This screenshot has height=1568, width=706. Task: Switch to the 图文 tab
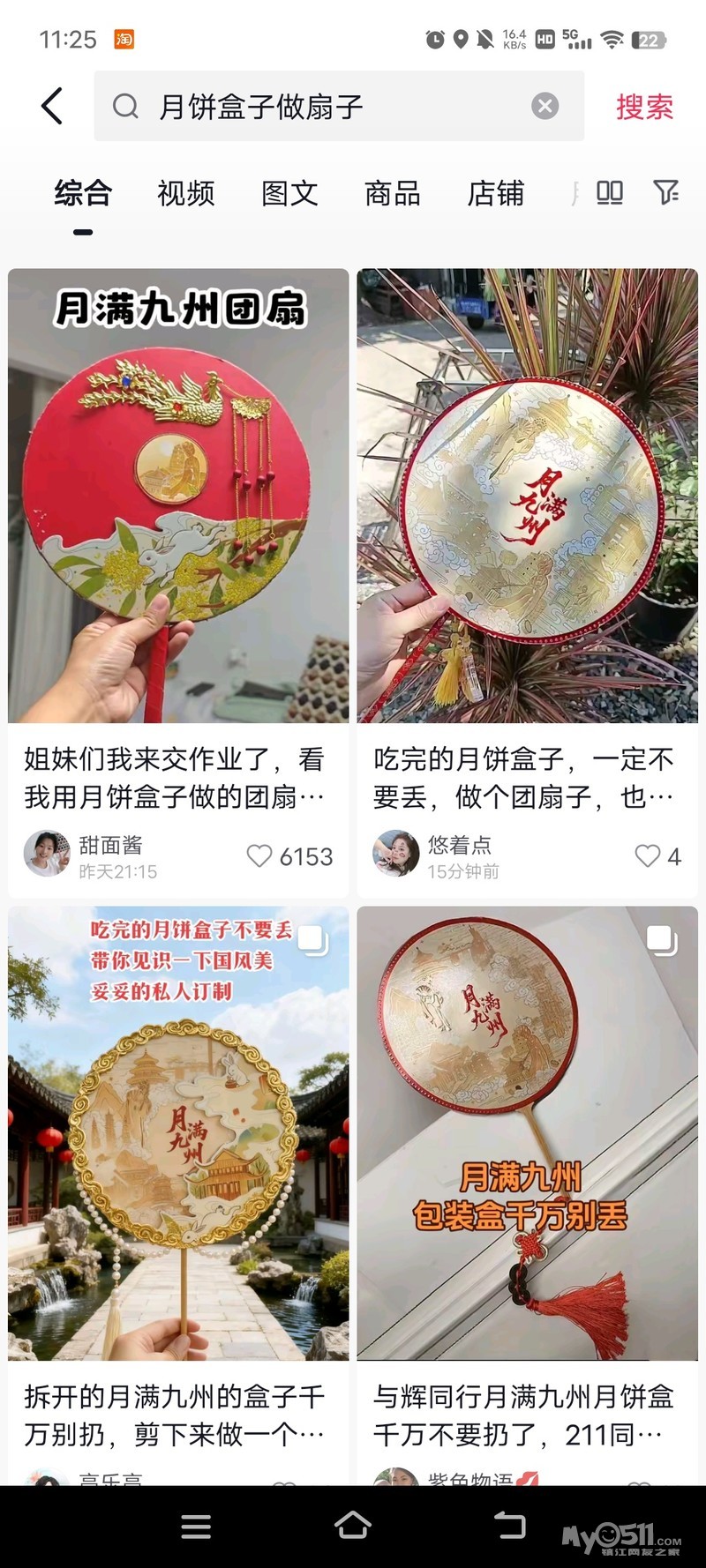click(289, 193)
